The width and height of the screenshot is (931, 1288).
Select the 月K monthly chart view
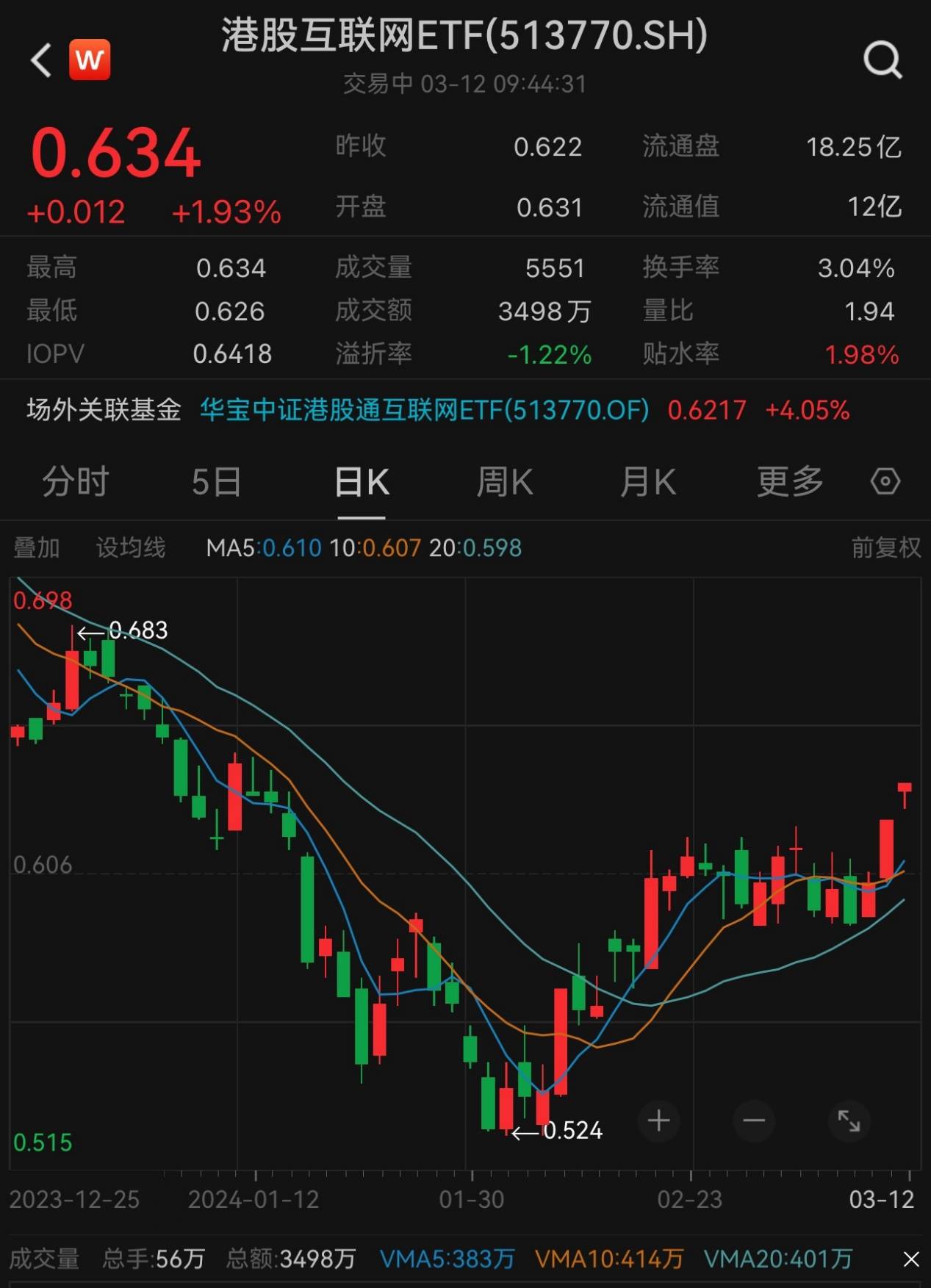[647, 481]
